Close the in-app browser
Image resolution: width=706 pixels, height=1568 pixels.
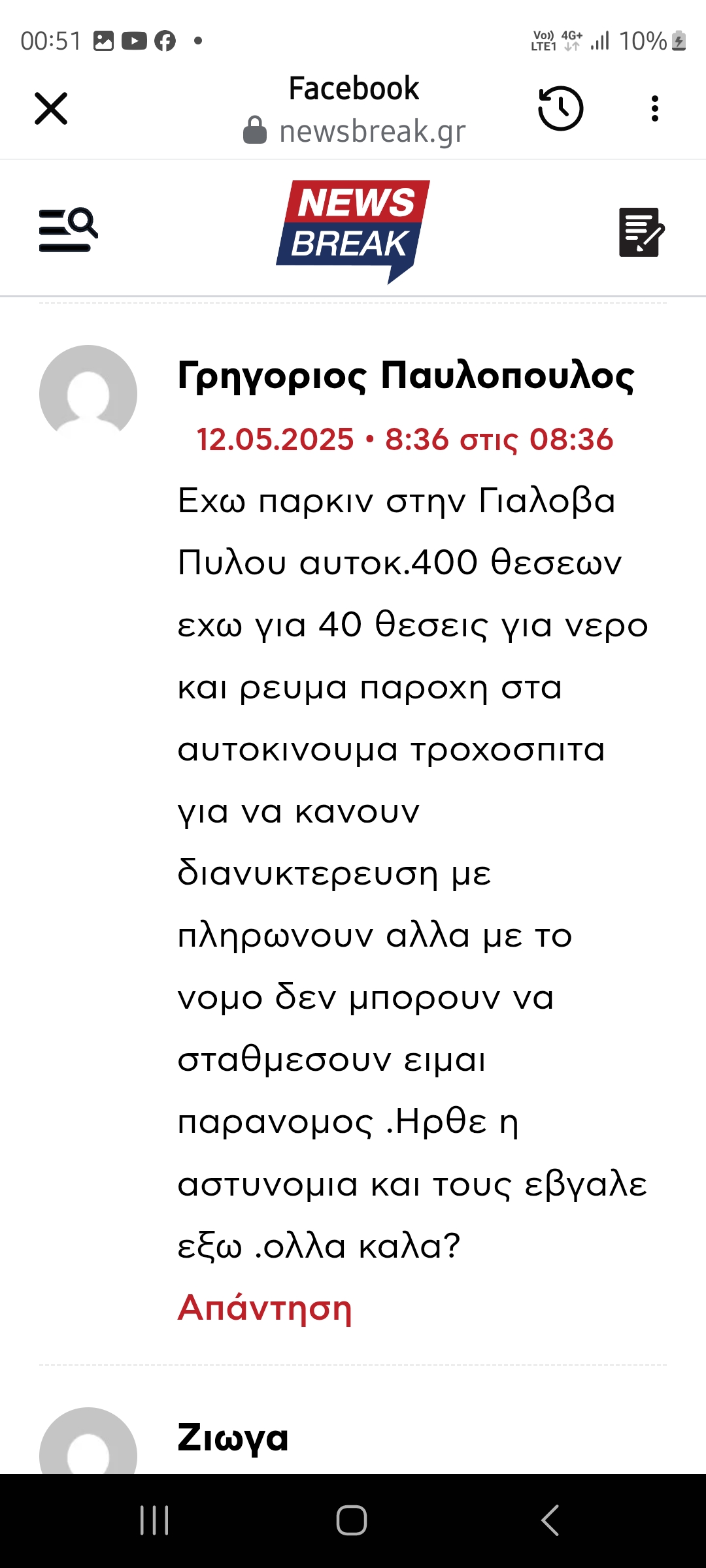click(x=51, y=108)
